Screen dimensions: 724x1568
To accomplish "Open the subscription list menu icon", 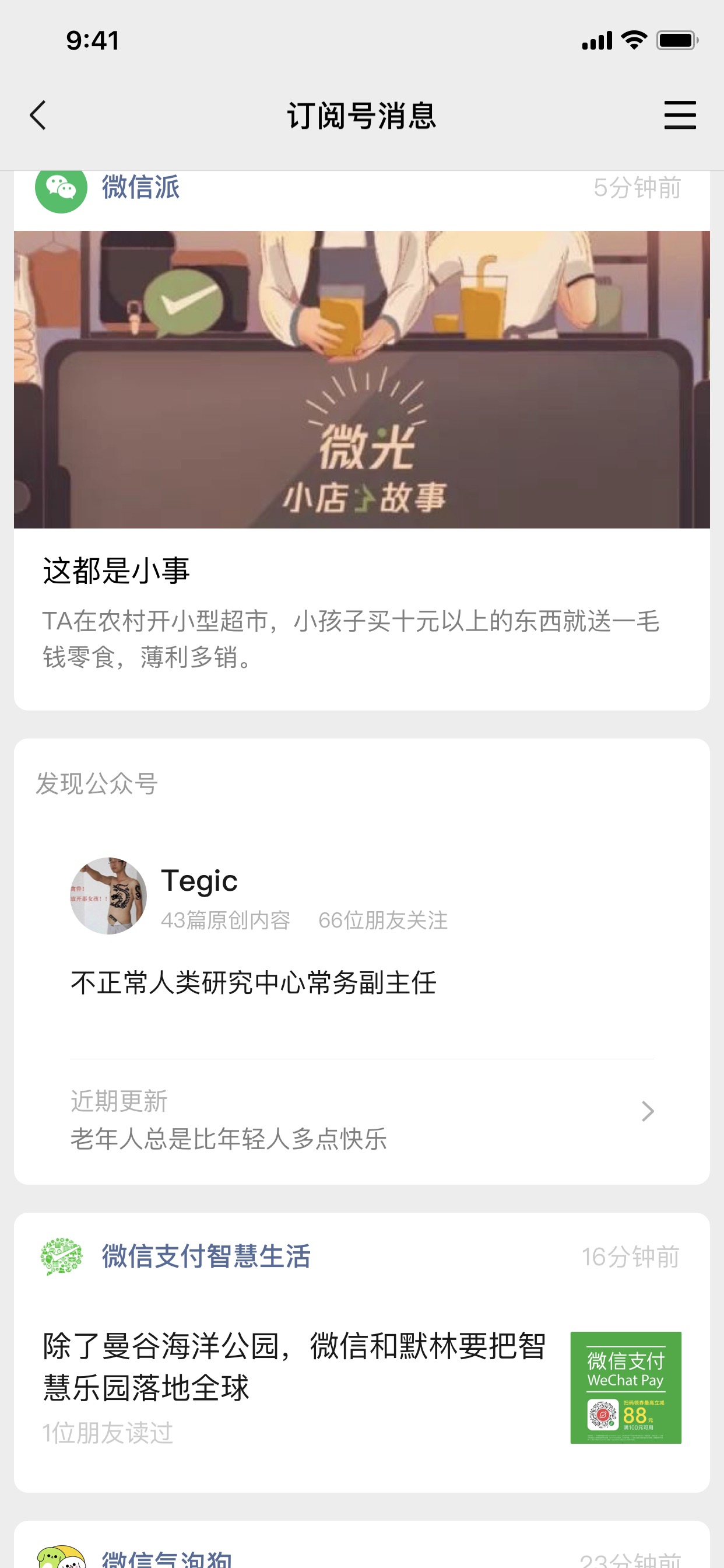I will (x=680, y=115).
